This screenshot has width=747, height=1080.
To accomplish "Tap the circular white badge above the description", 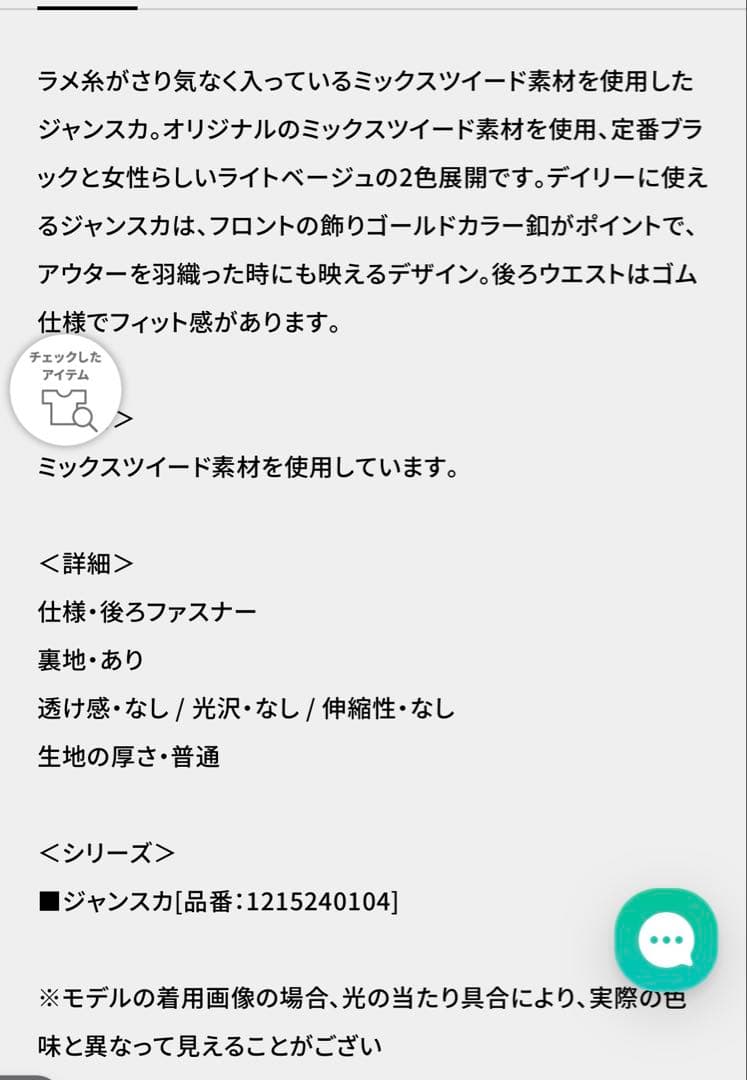I will point(65,390).
